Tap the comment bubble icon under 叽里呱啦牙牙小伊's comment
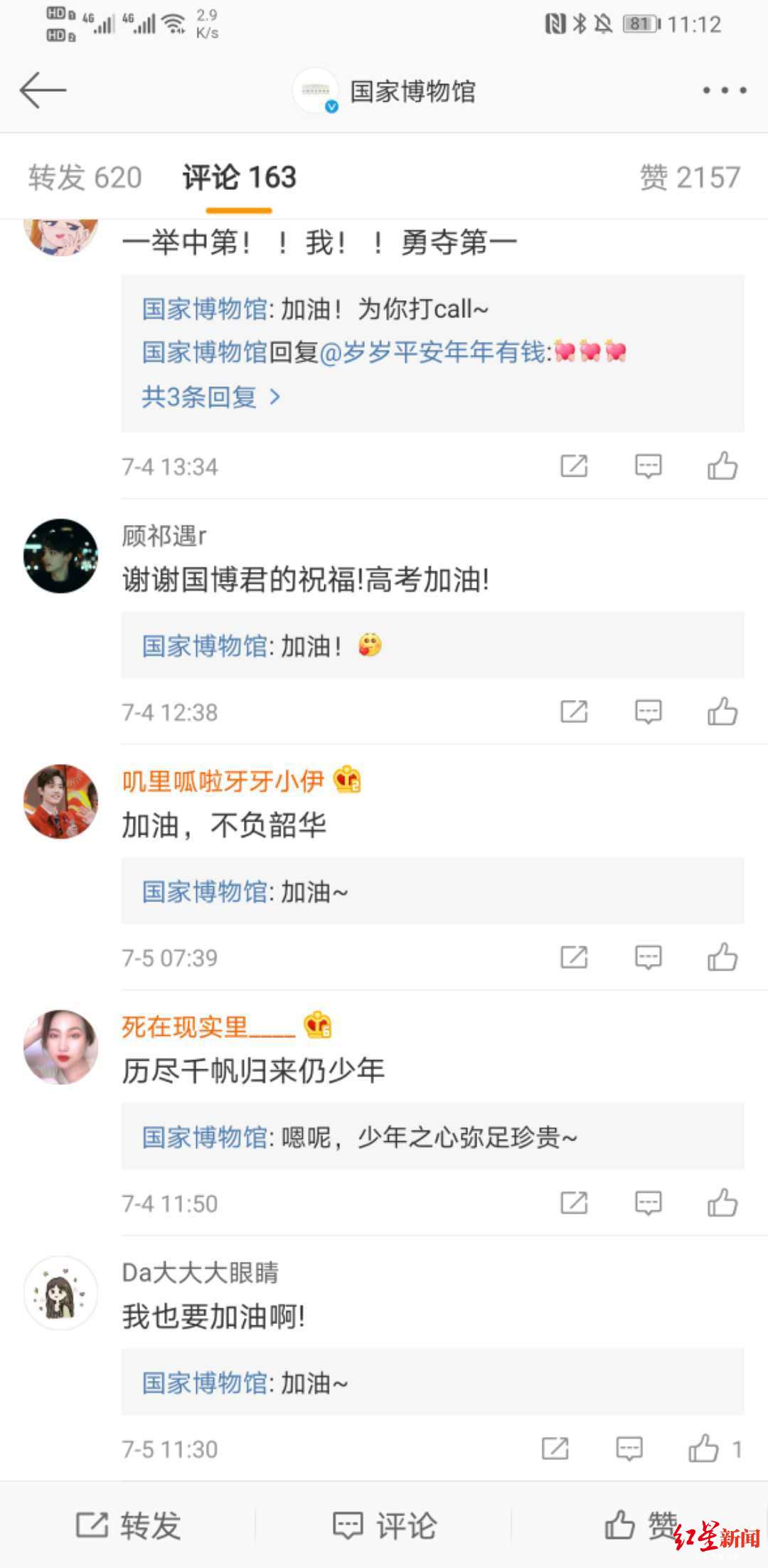The image size is (768, 1568). coord(649,957)
